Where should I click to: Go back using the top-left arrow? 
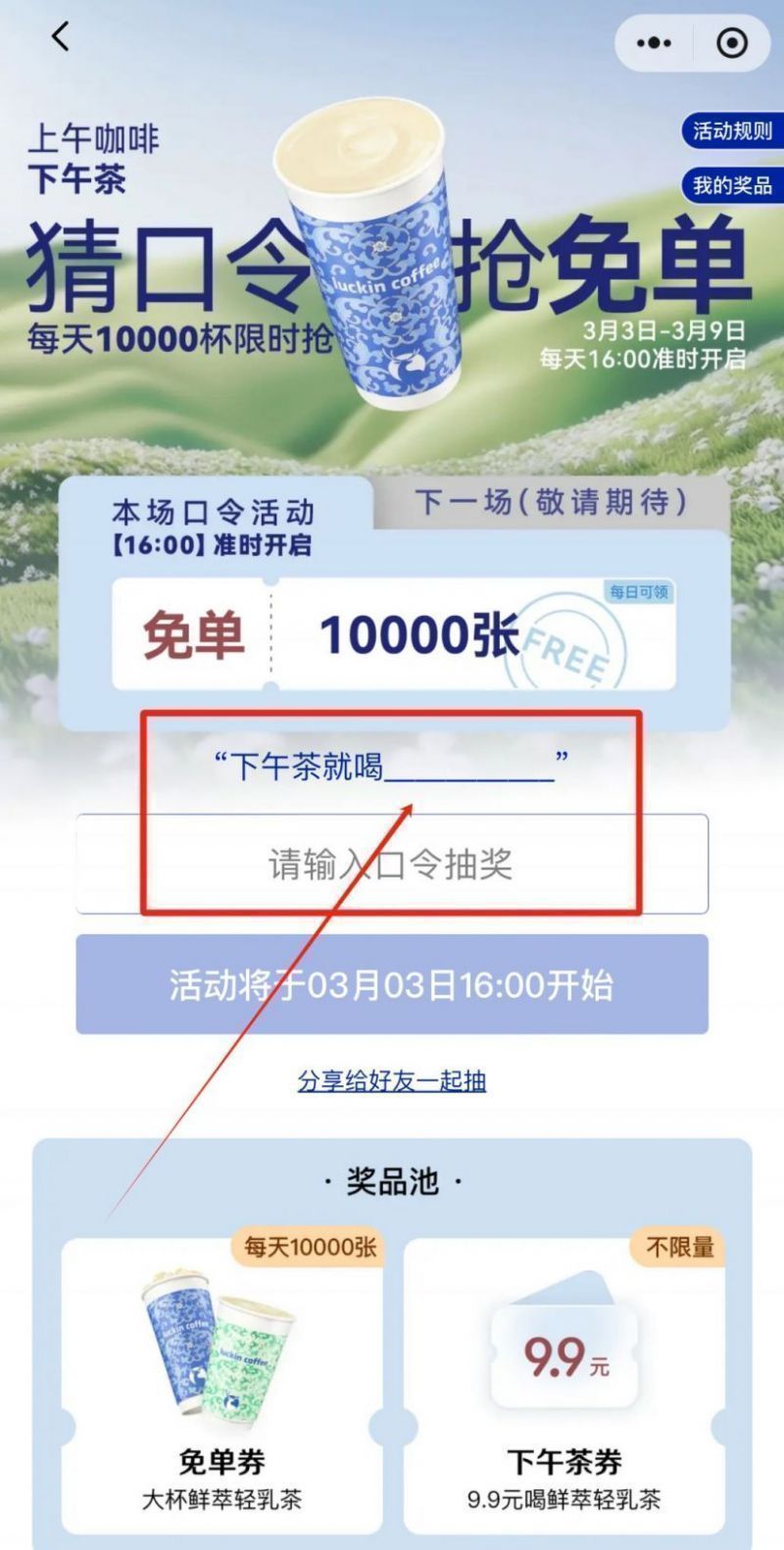(x=61, y=37)
